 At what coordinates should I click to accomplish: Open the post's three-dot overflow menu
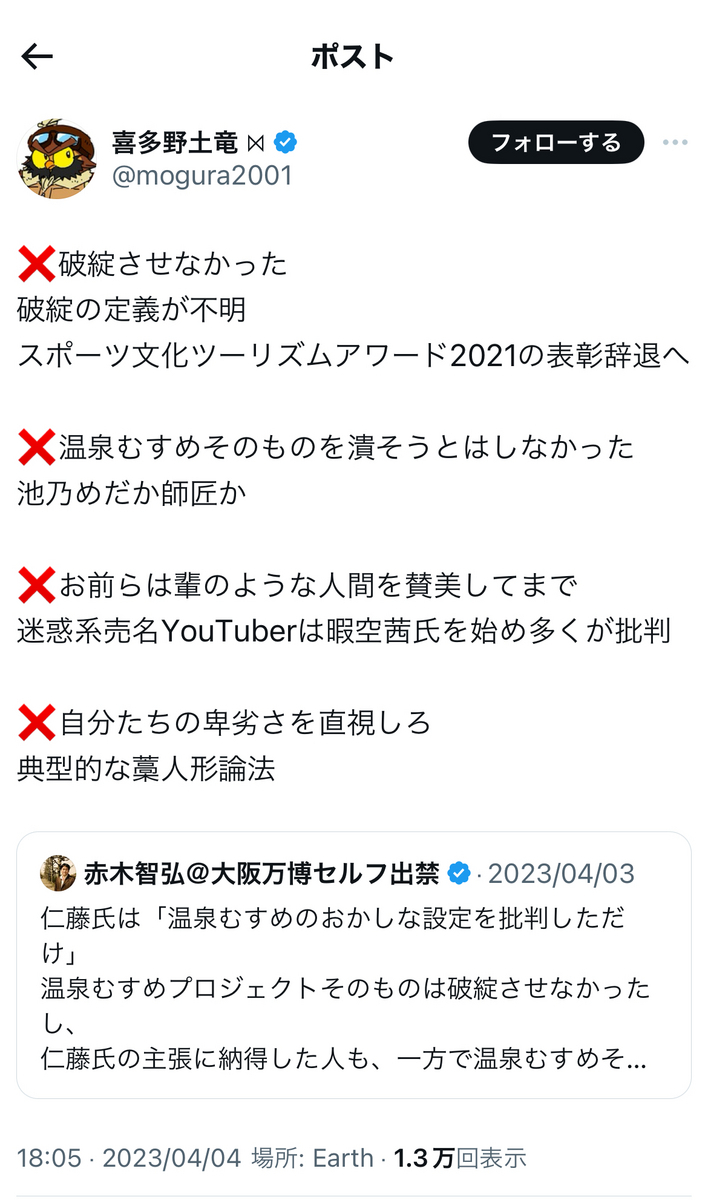click(675, 143)
